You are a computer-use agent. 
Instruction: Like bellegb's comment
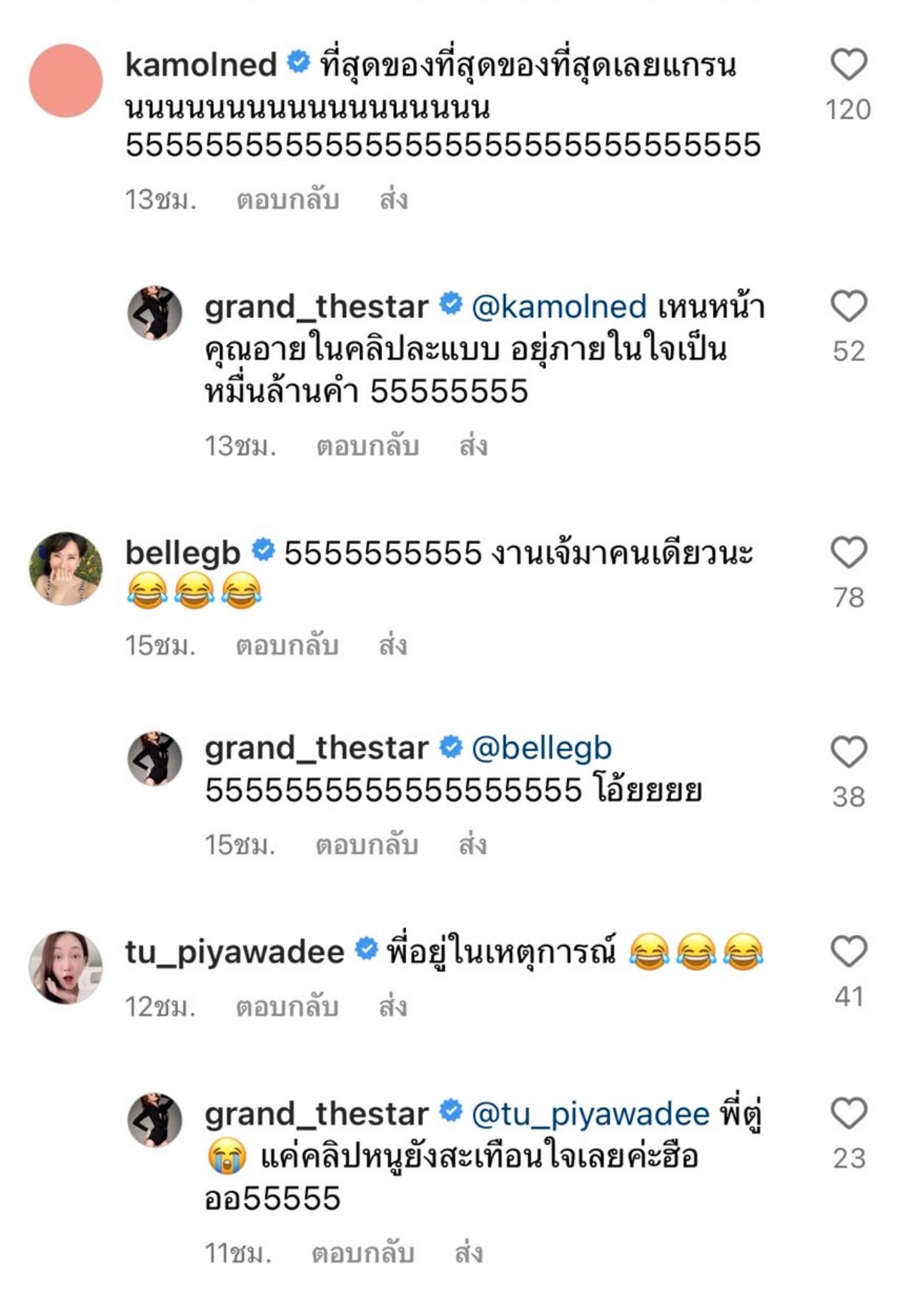[849, 553]
